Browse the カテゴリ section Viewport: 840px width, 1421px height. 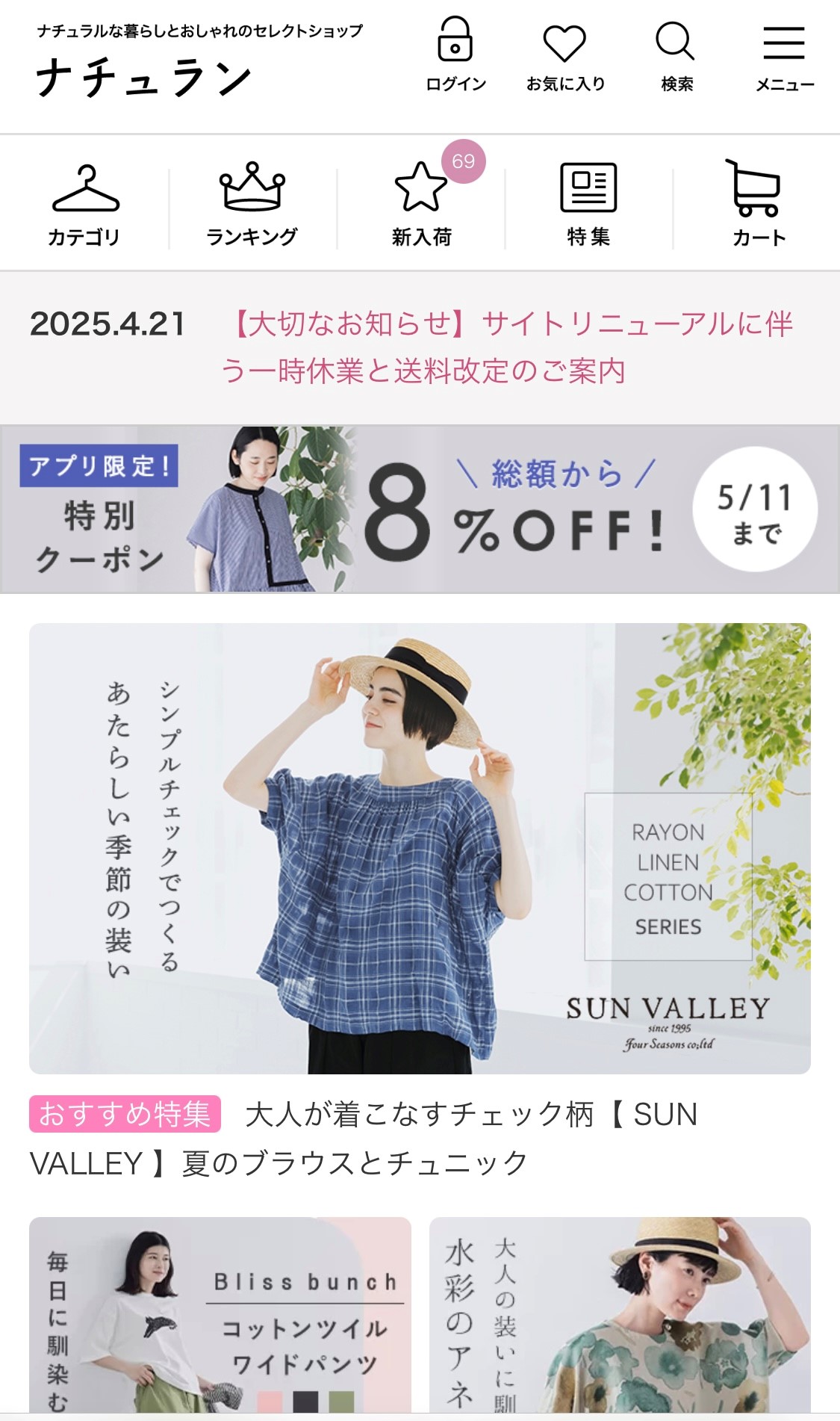84,205
